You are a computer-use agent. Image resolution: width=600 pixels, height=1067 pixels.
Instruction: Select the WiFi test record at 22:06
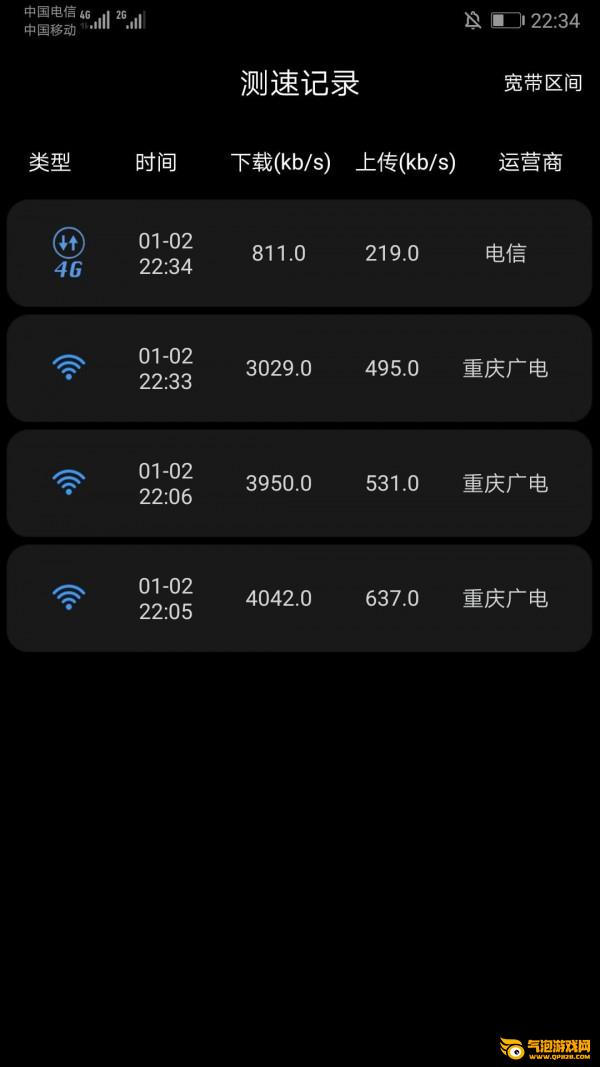(299, 483)
